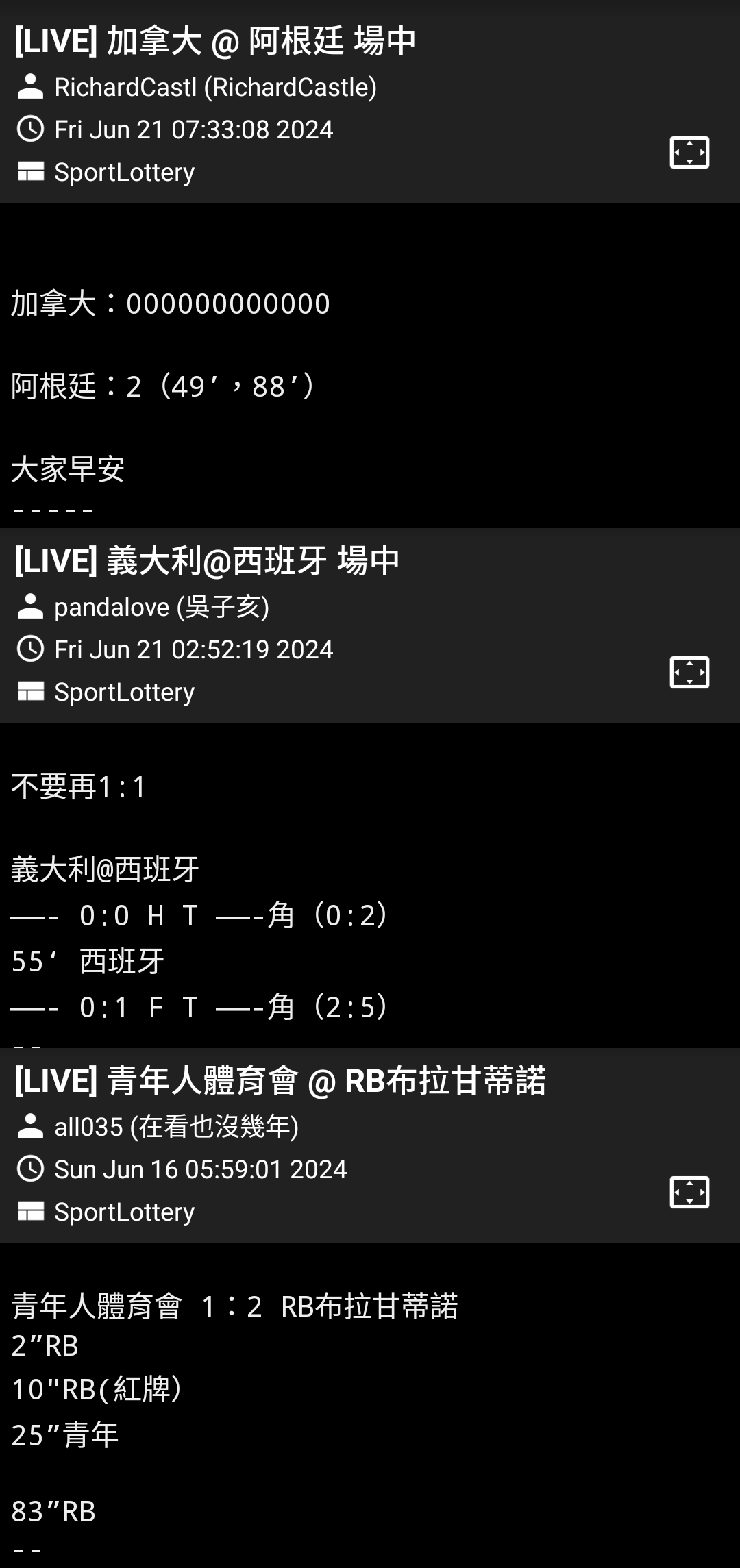The width and height of the screenshot is (740, 1568).
Task: Open the 青年人體育會 @ RB布拉甘蒂諾 post
Action: point(280,1081)
